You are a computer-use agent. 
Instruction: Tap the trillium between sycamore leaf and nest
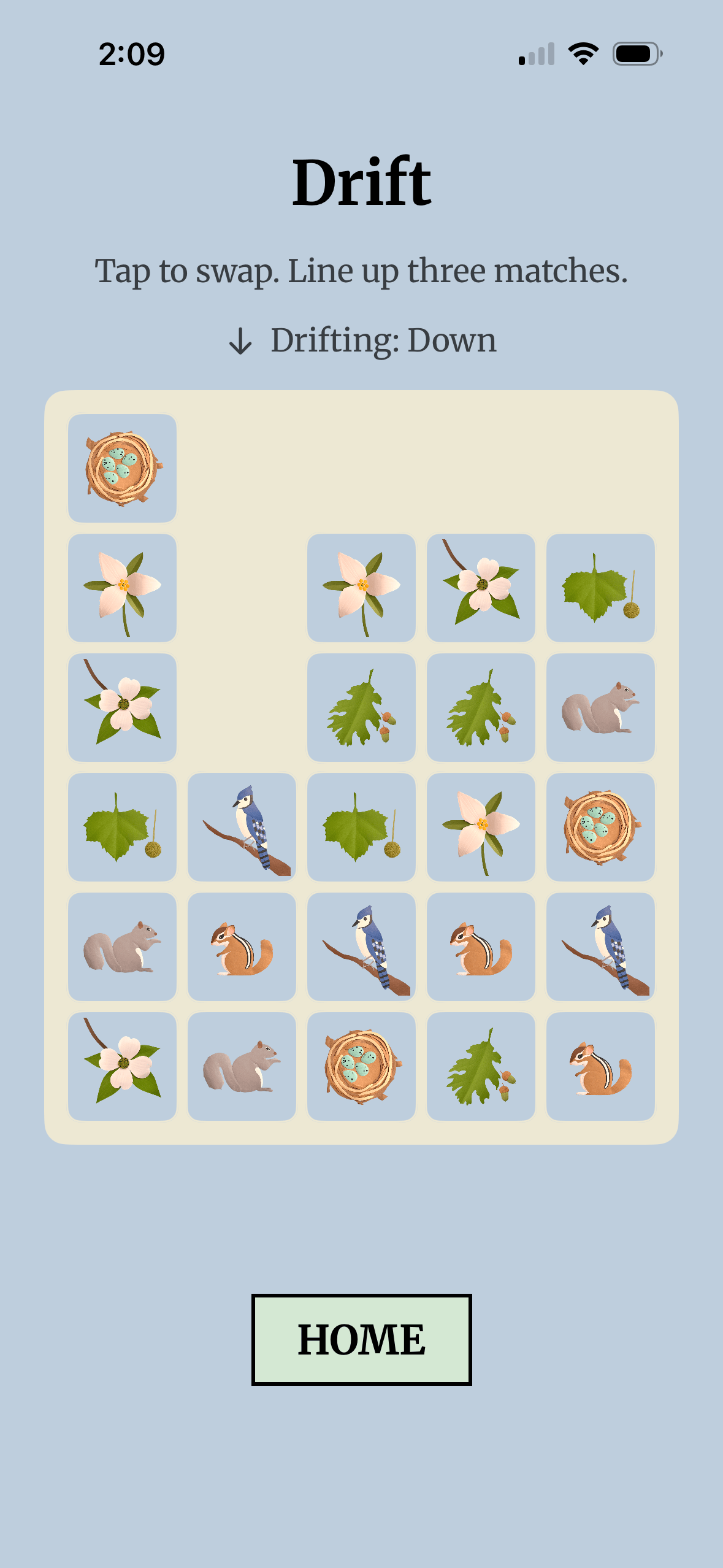[481, 827]
